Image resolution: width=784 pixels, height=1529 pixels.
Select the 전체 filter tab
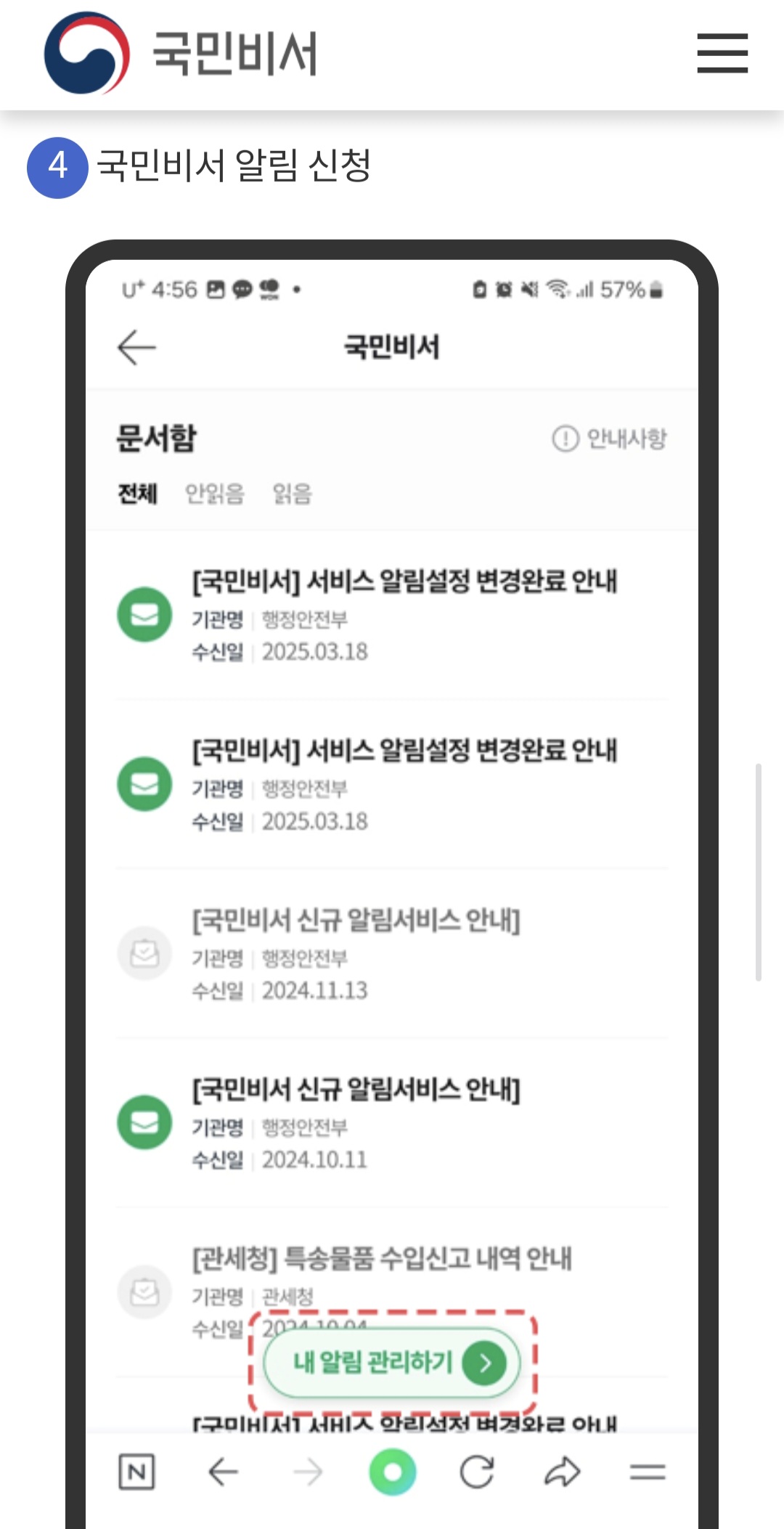click(138, 494)
